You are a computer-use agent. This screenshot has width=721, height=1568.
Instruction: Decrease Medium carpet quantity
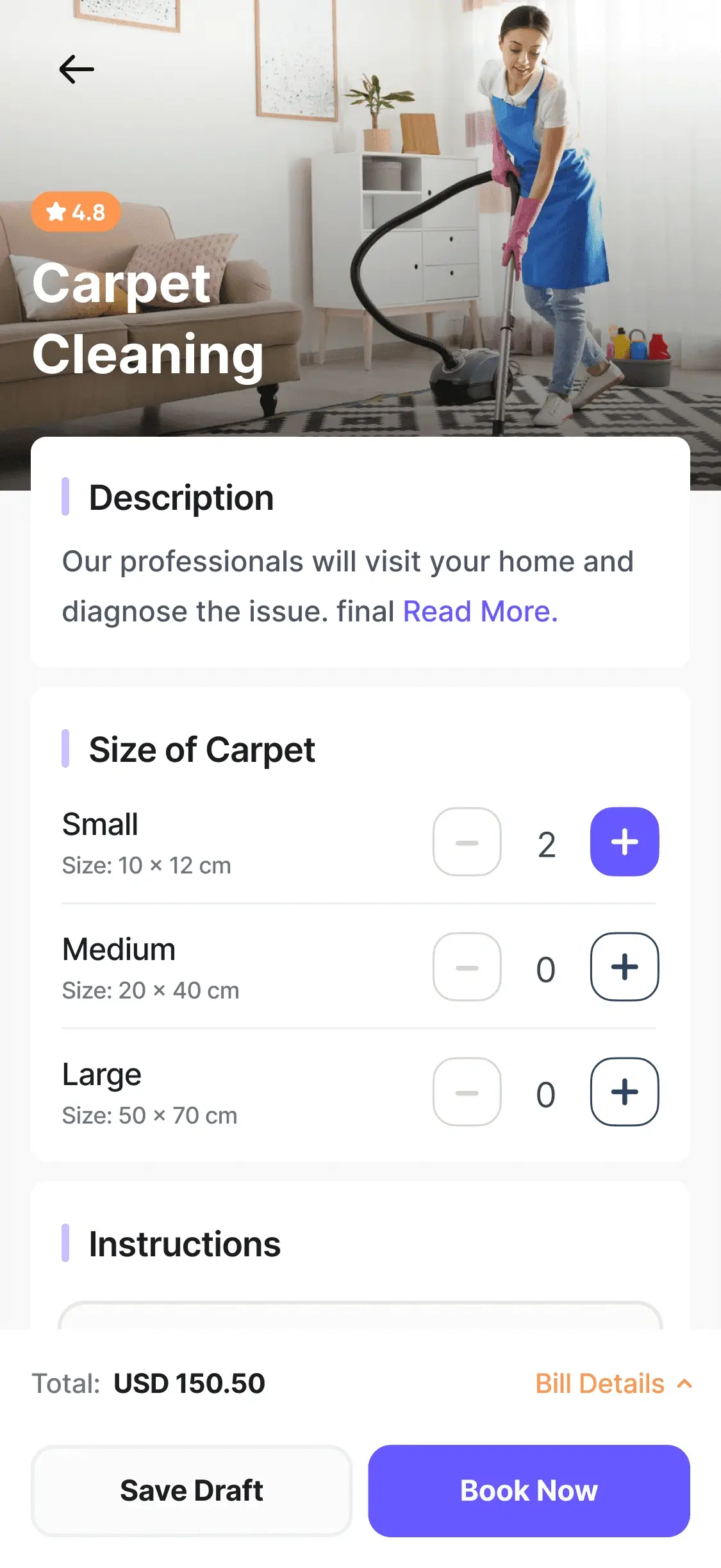467,967
